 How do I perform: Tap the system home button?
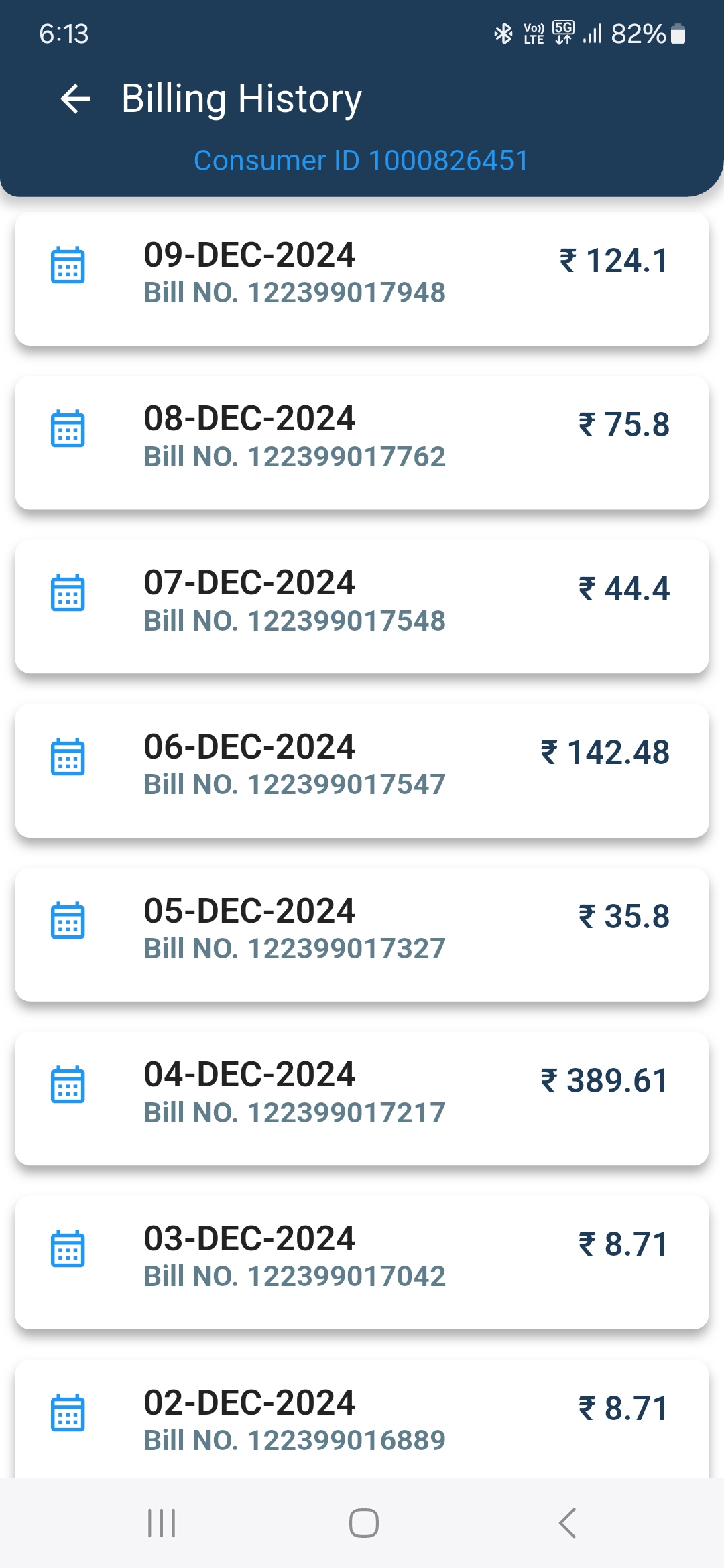363,1522
